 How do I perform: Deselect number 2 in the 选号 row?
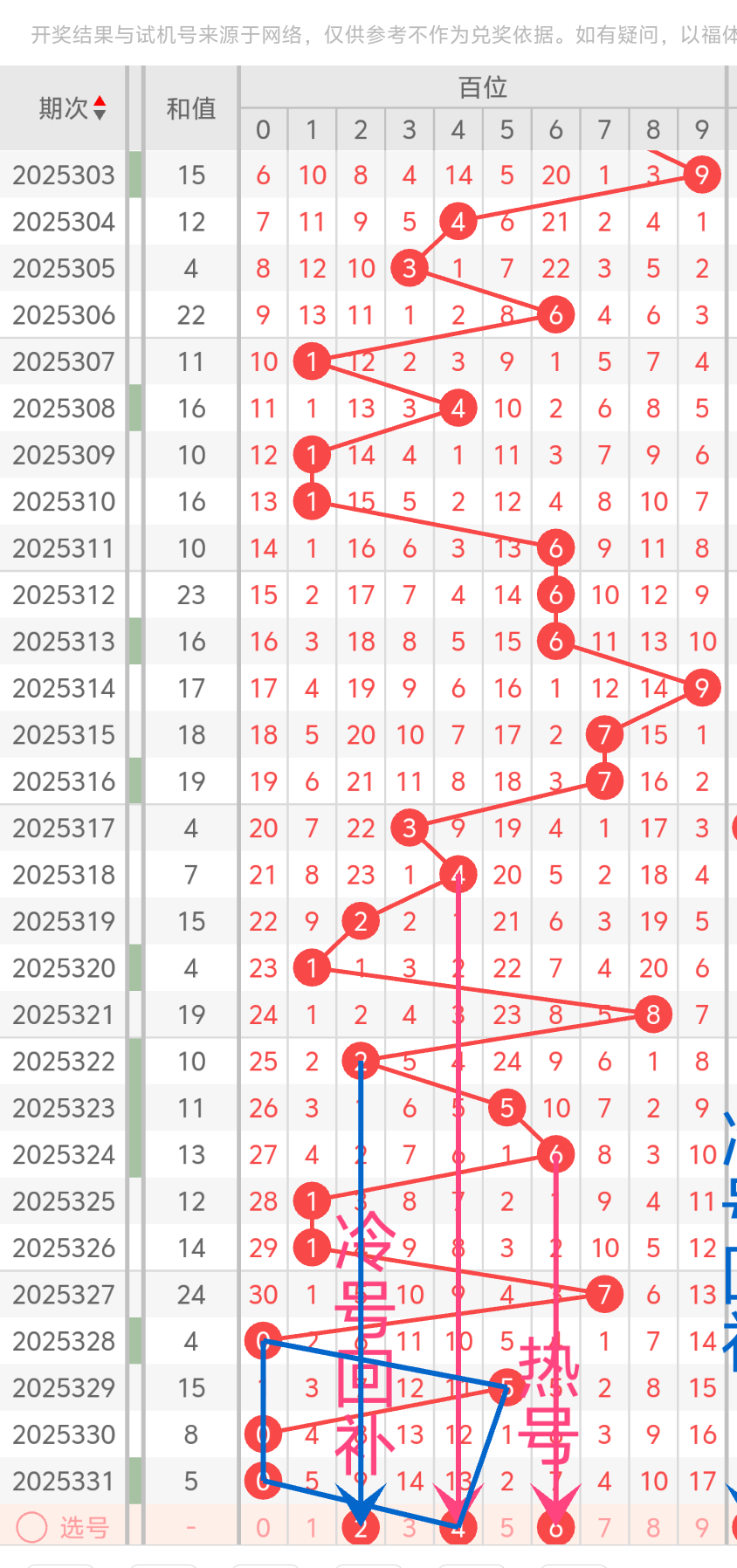point(361,1527)
